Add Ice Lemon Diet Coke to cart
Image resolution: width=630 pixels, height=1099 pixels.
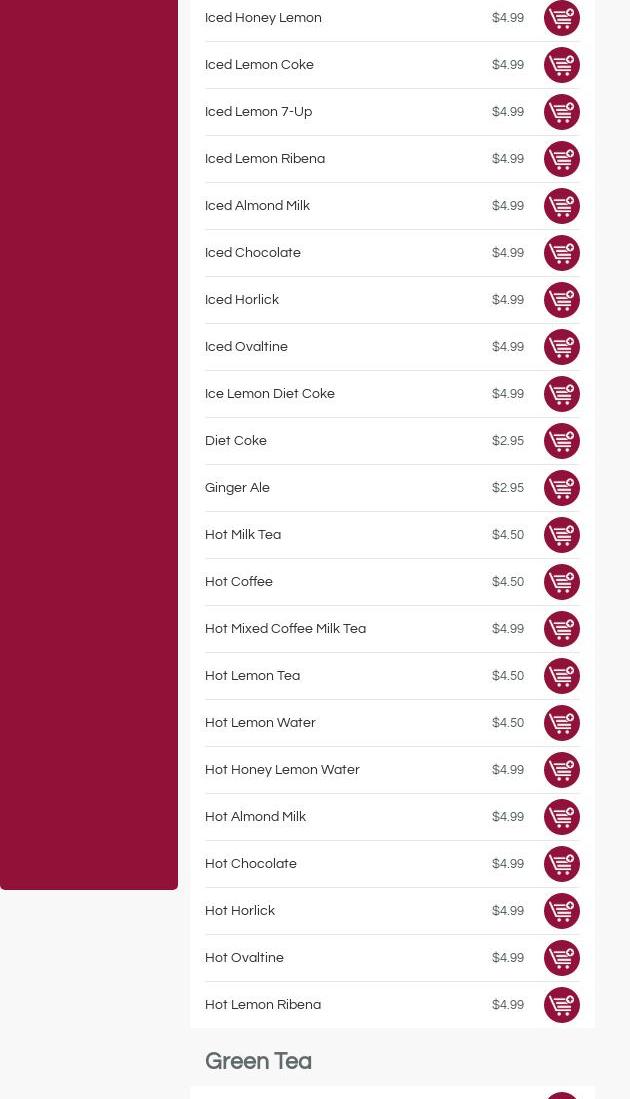coord(561,394)
